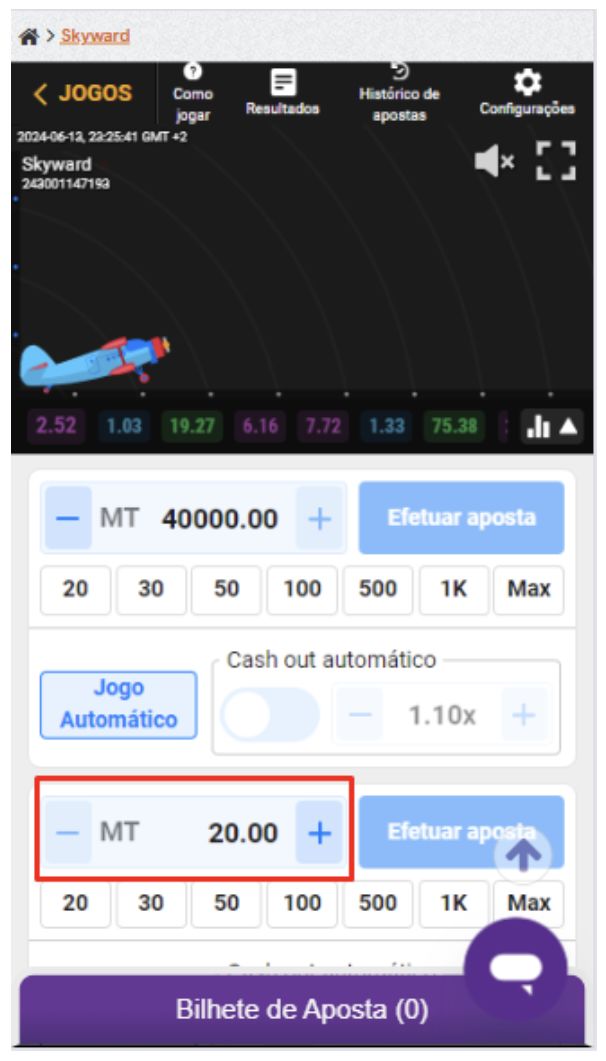The height and width of the screenshot is (1061, 606).
Task: Decrease the 40000.00 bet amount
Action: [68, 518]
